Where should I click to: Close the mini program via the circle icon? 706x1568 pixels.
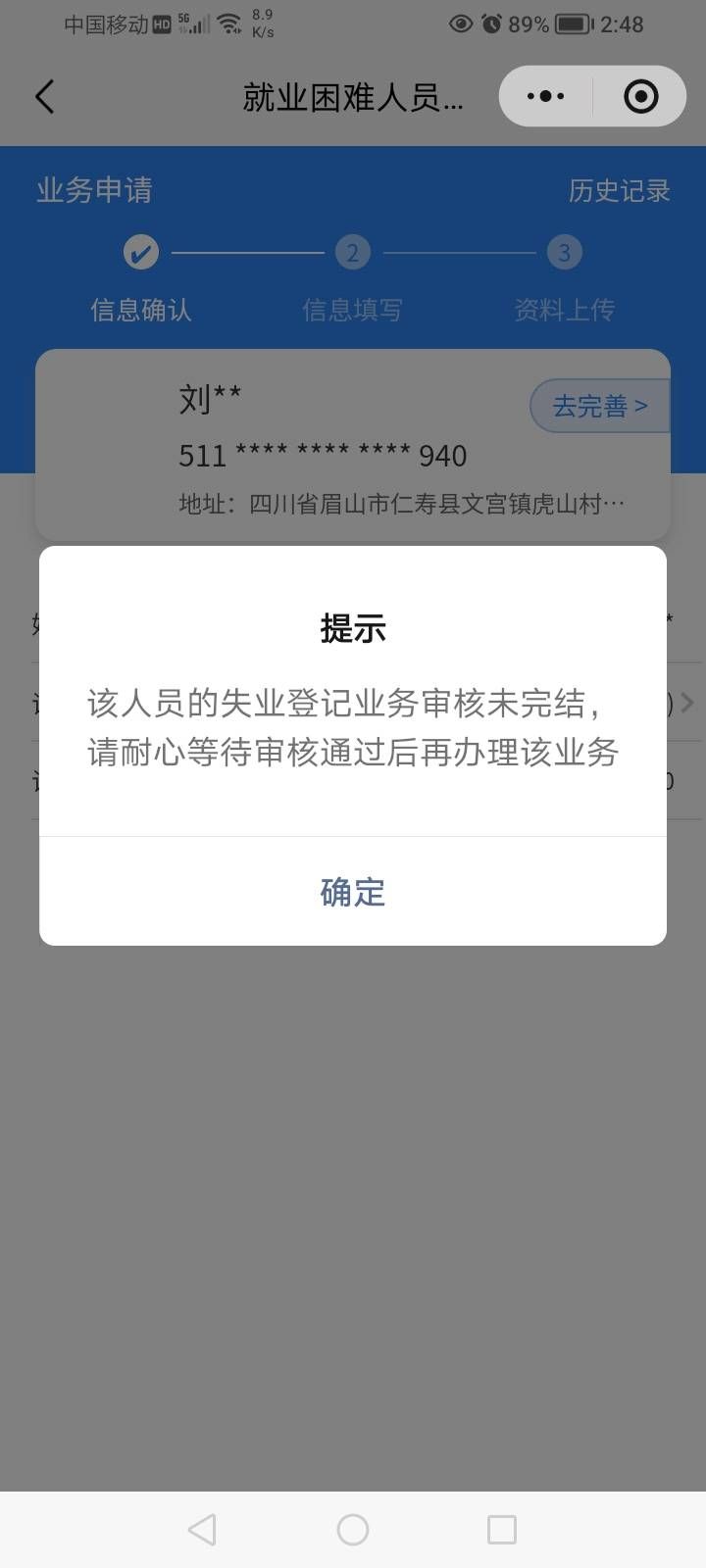coord(640,96)
